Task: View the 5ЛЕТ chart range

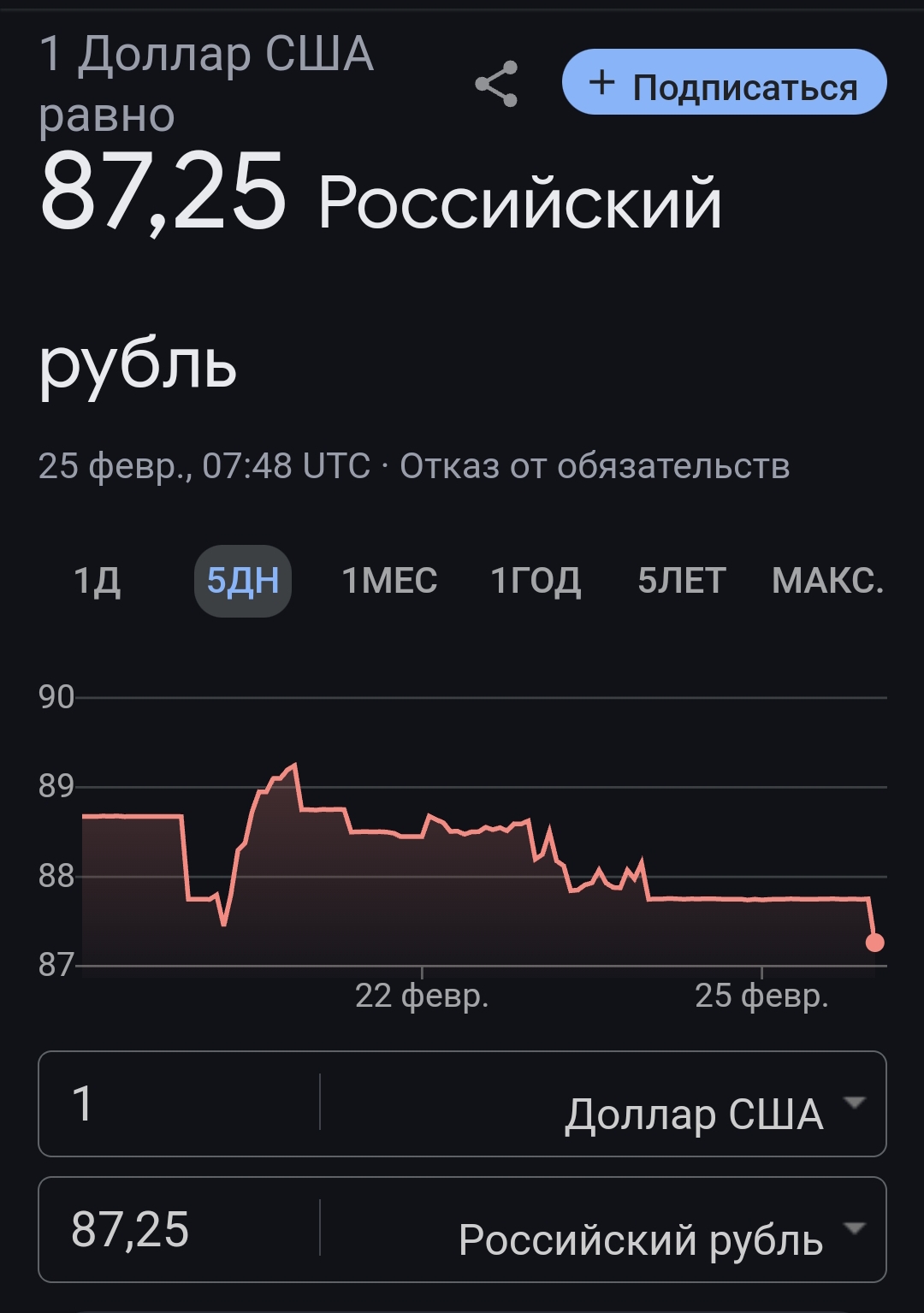Action: click(681, 582)
